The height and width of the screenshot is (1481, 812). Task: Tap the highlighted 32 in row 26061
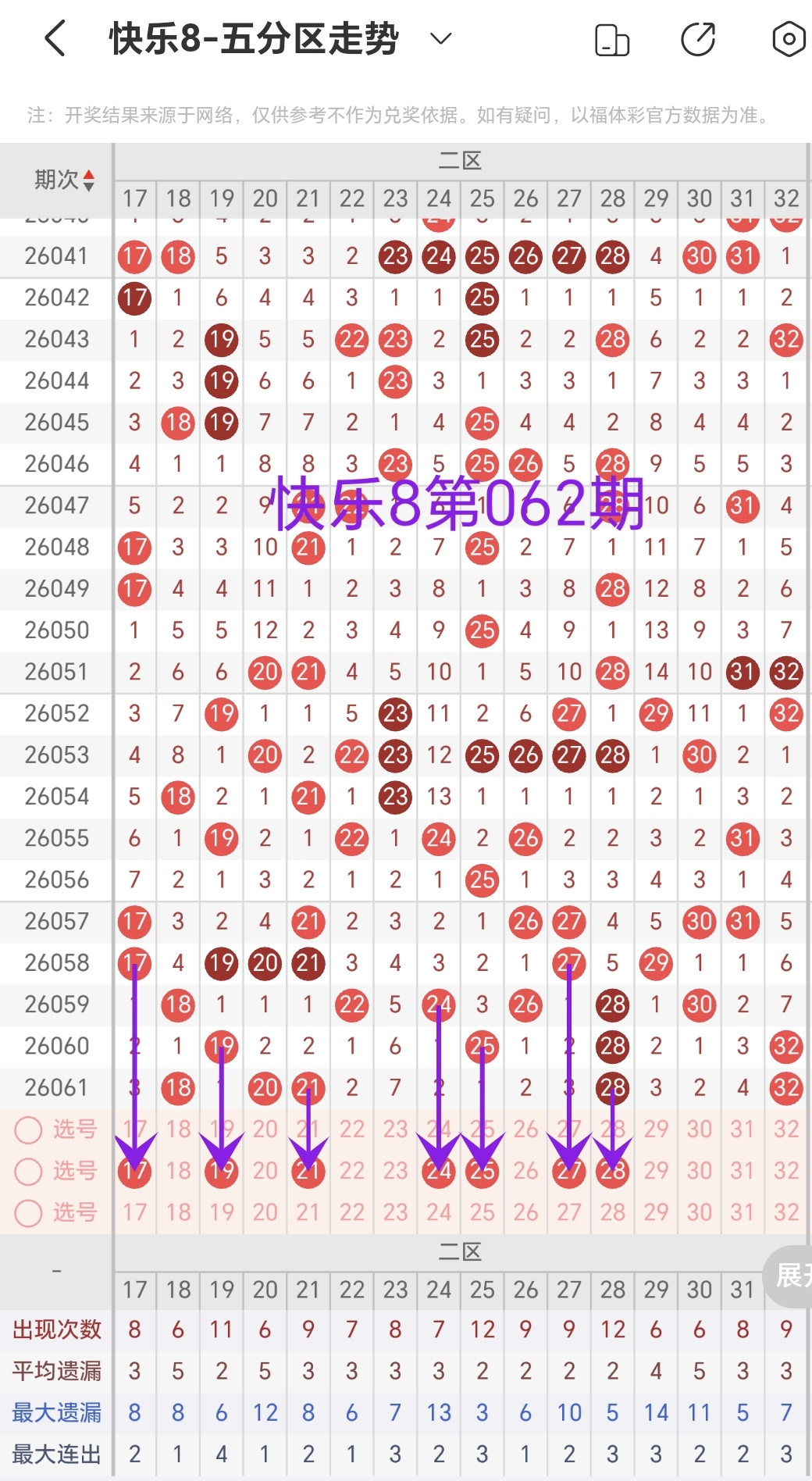[x=786, y=1087]
